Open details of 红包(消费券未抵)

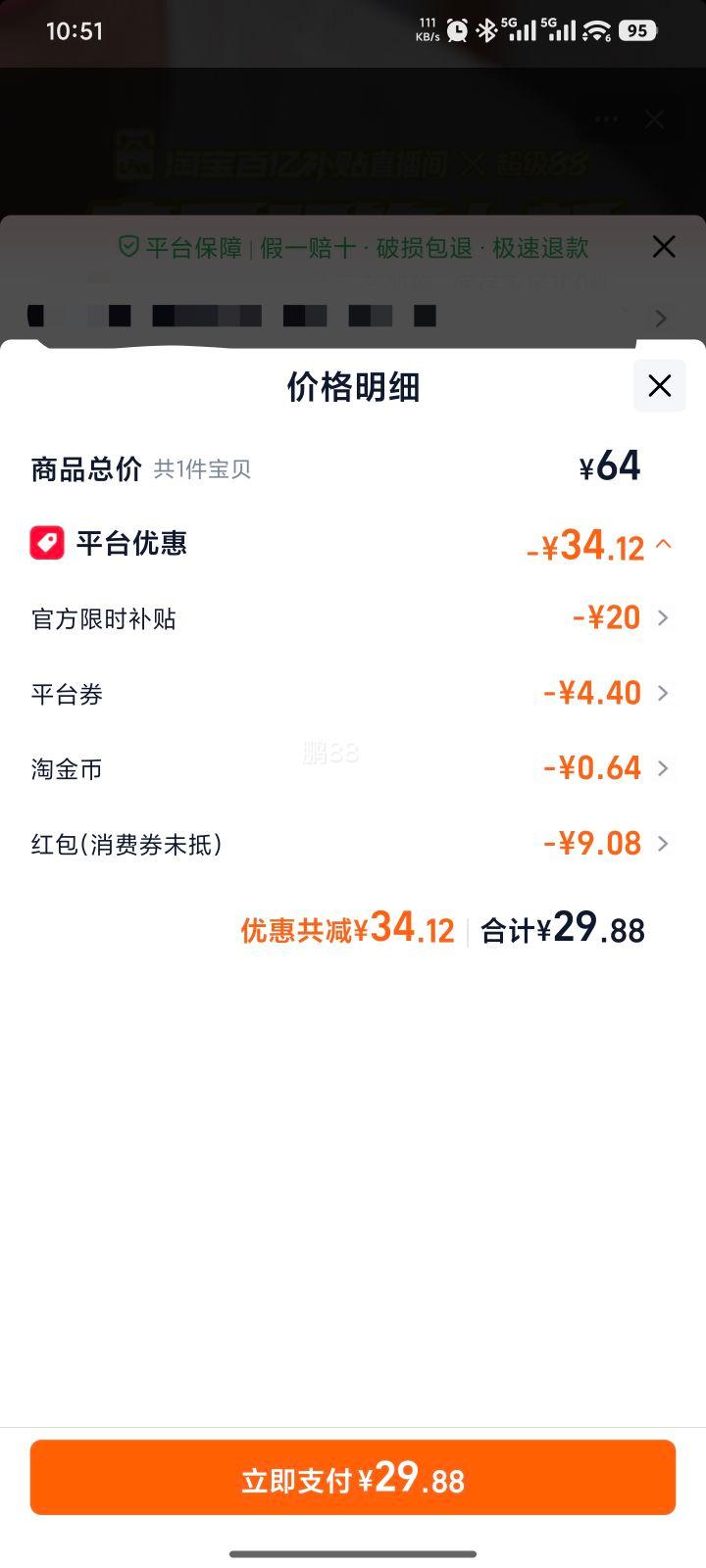click(x=663, y=844)
